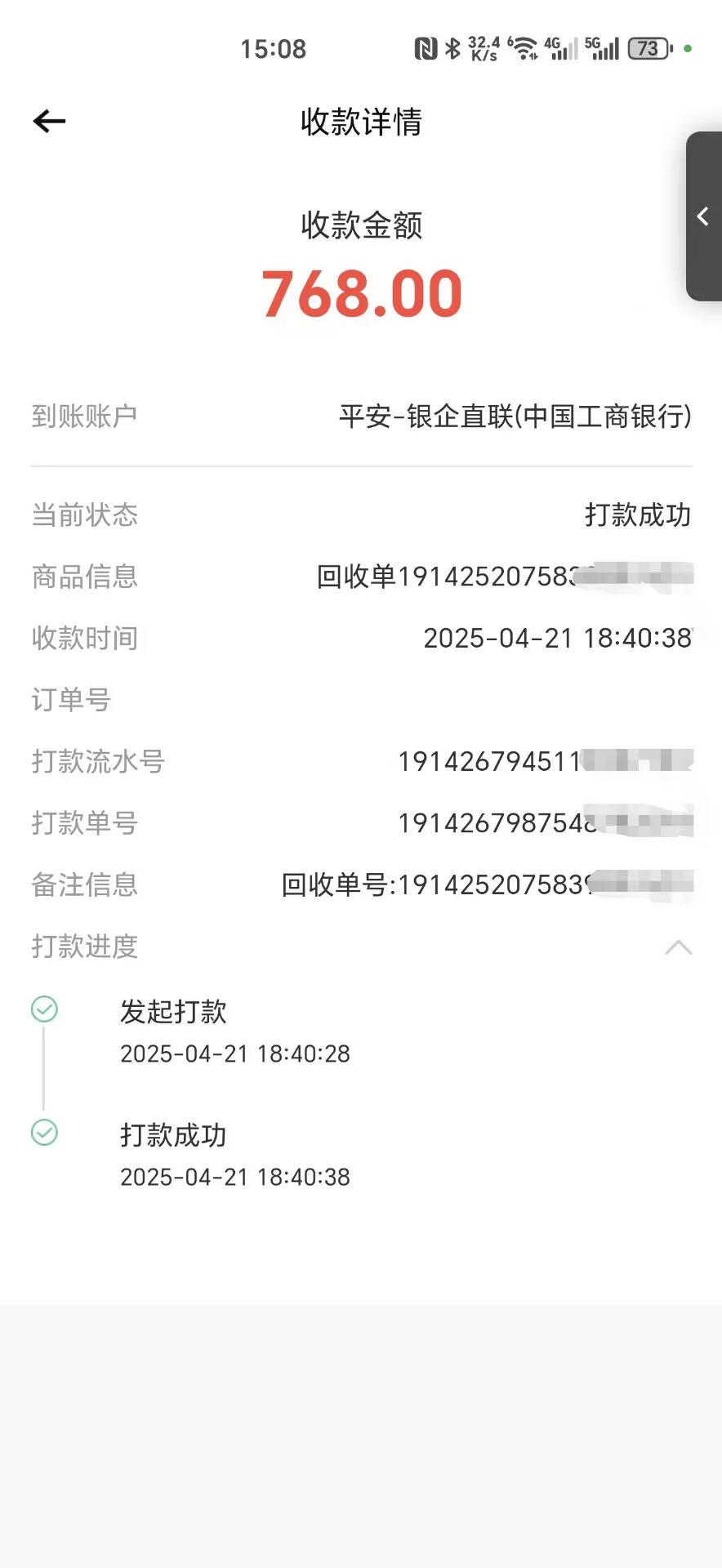Collapse the 打款进度 section
This screenshot has width=722, height=1568.
tap(678, 947)
